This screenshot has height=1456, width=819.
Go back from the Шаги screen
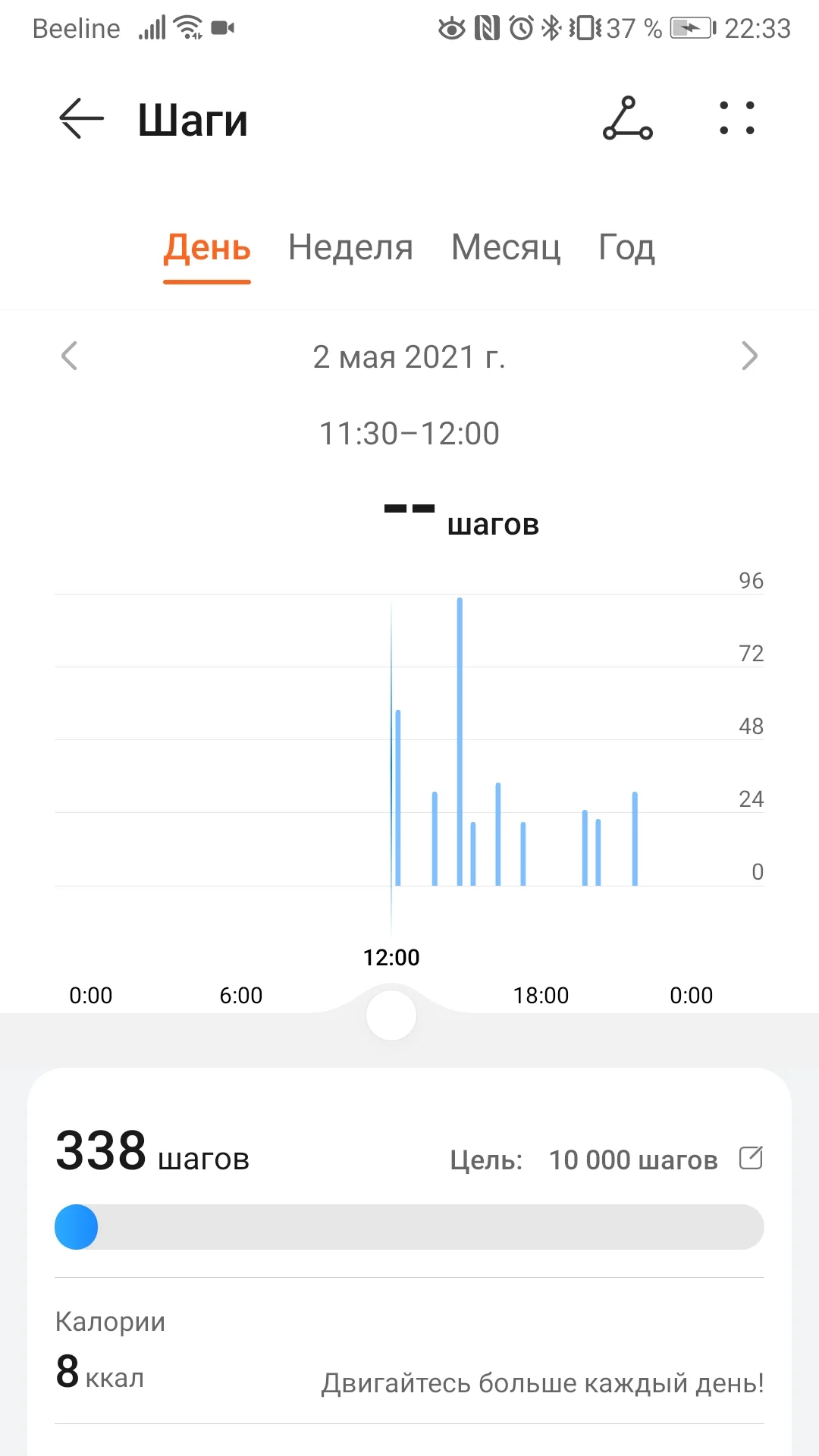(x=81, y=118)
